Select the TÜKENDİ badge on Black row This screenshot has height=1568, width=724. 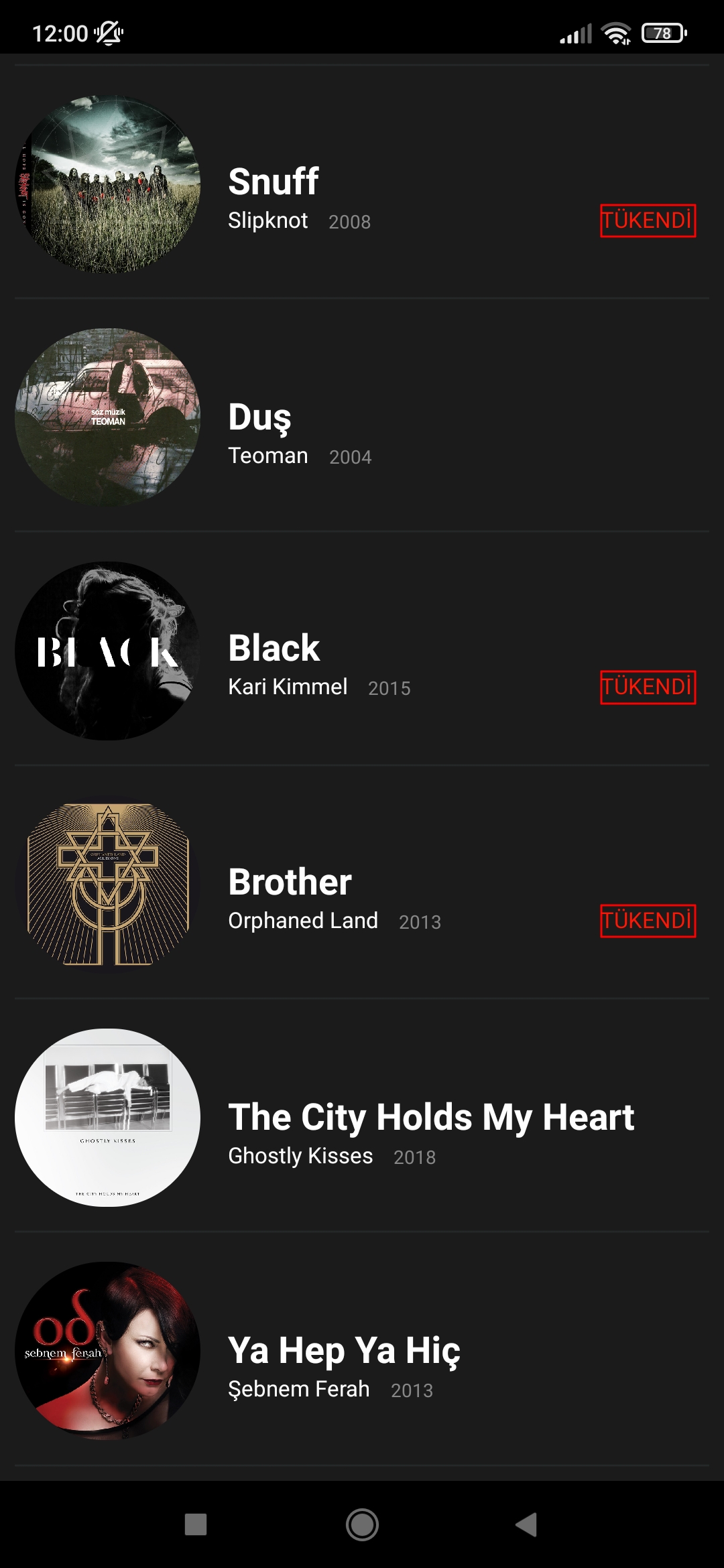(x=648, y=687)
